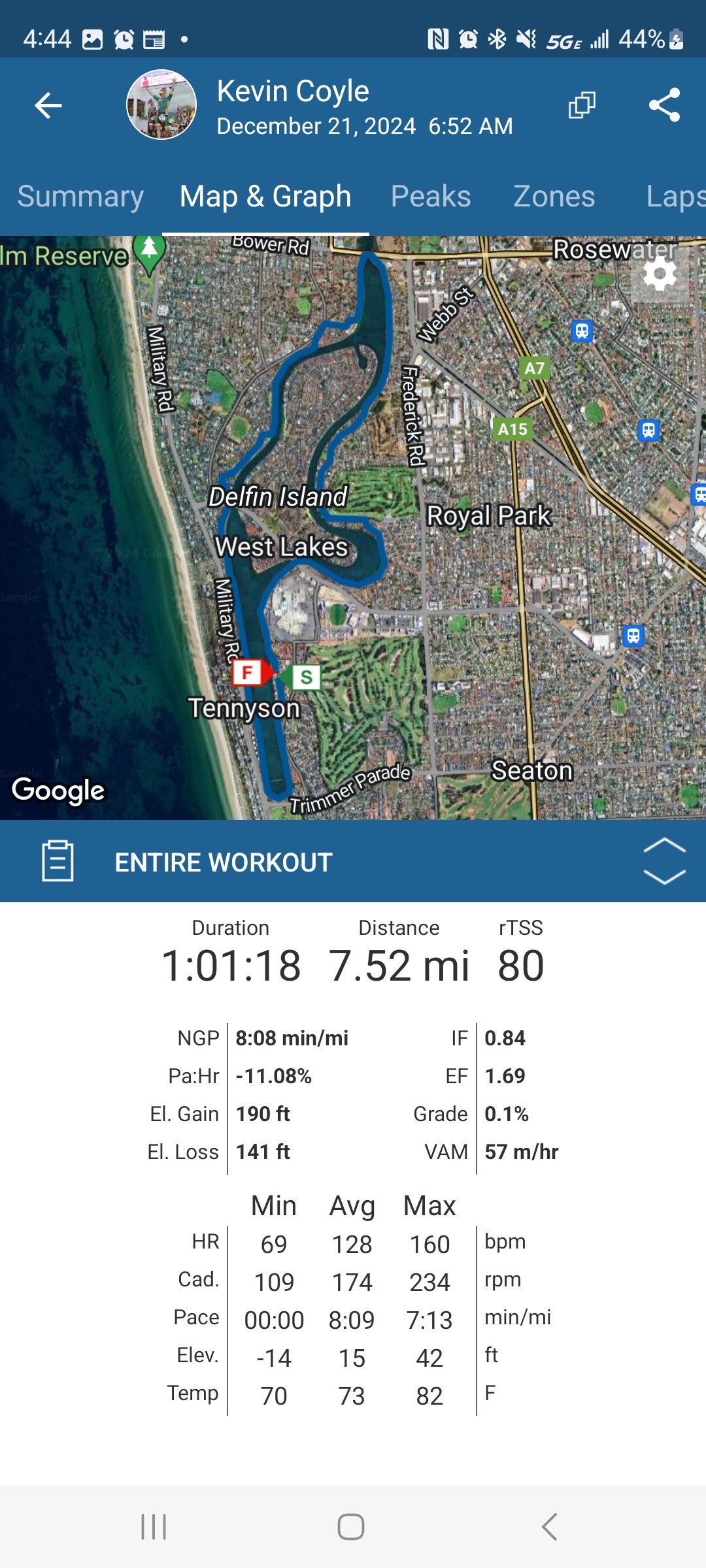This screenshot has width=706, height=1568.
Task: Tap the finish flag marker on map
Action: pos(248,672)
